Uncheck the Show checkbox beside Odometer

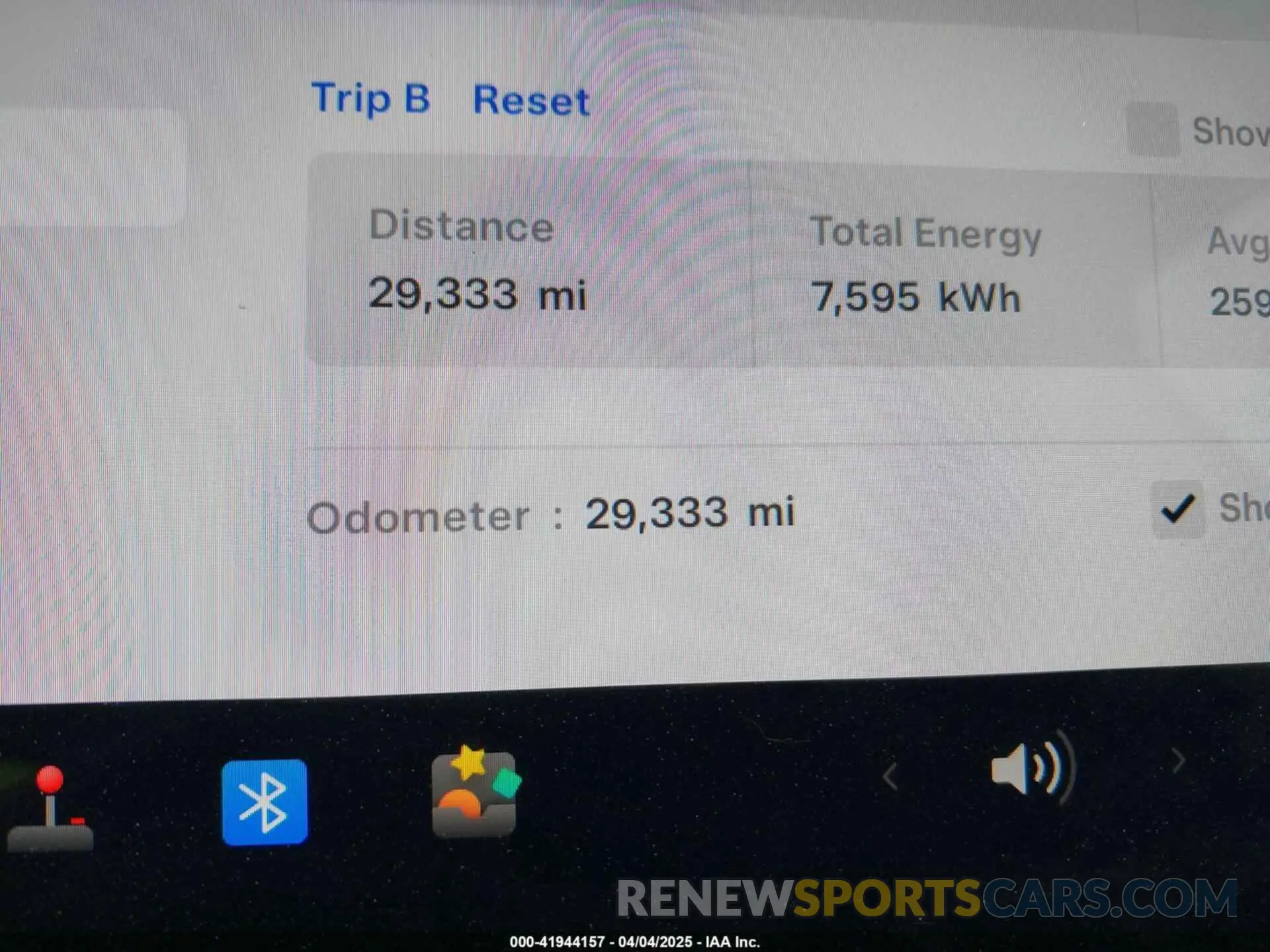pos(1178,509)
